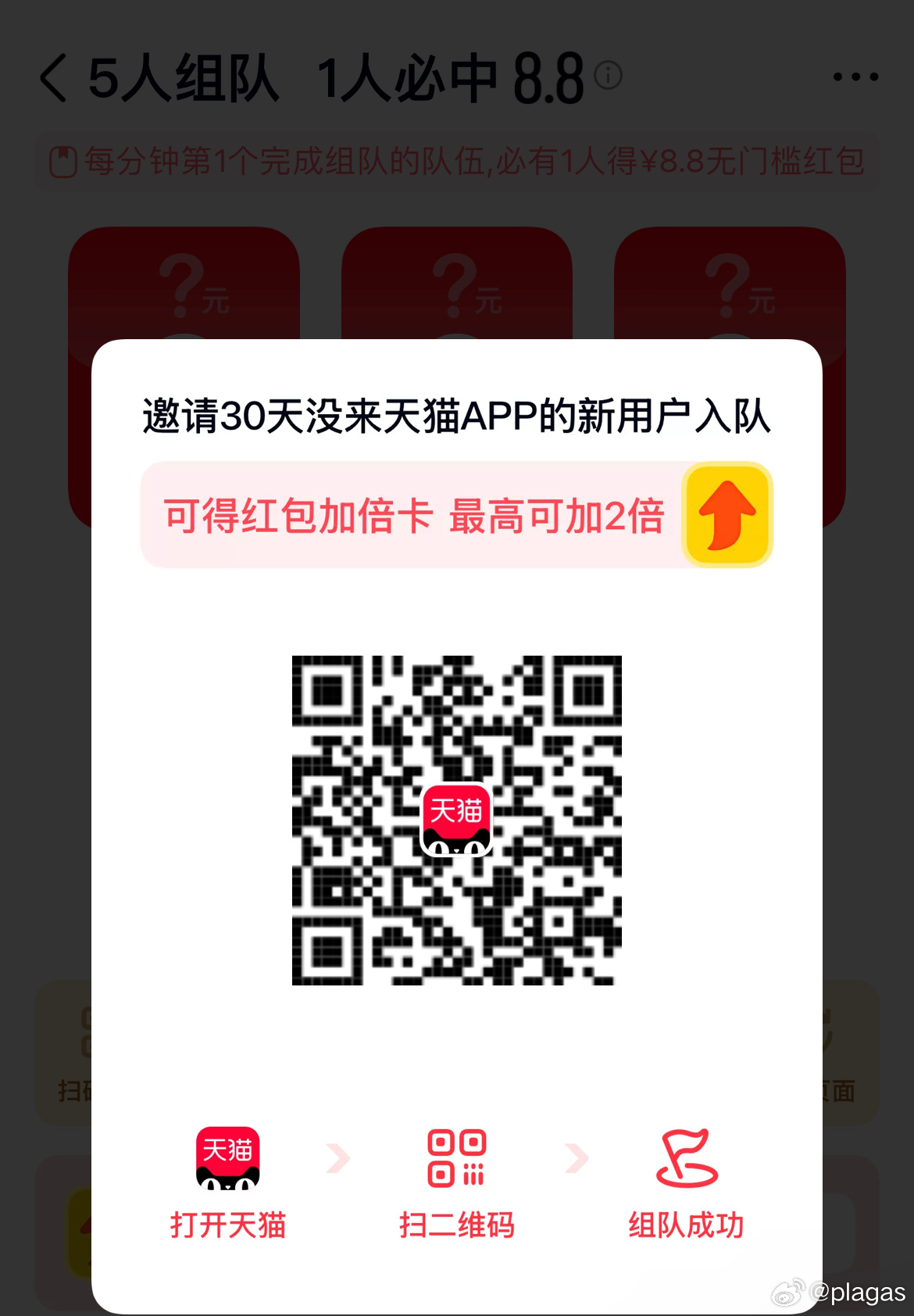The width and height of the screenshot is (914, 1316).
Task: Open the three-dot overflow menu
Action: tap(855, 77)
